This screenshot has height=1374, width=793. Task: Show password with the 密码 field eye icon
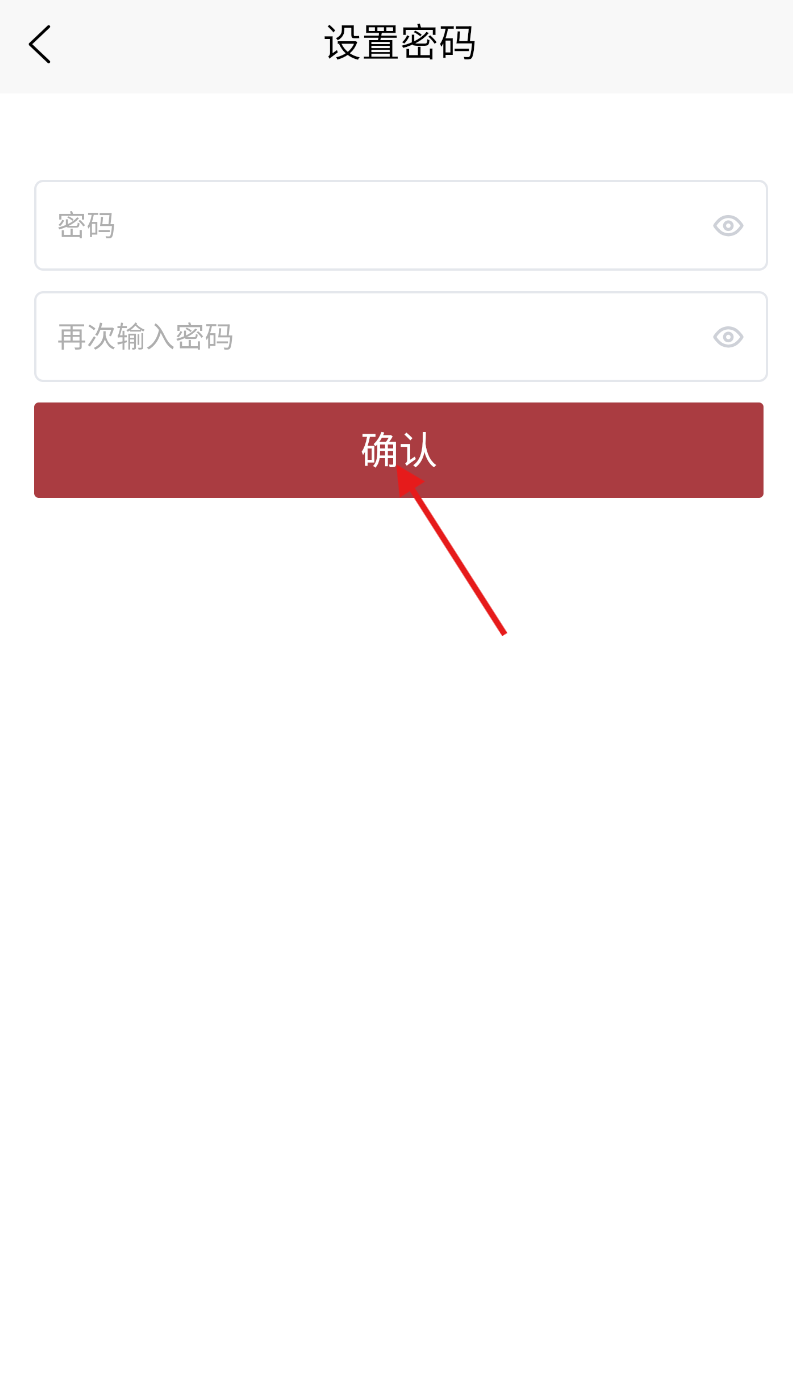point(728,226)
